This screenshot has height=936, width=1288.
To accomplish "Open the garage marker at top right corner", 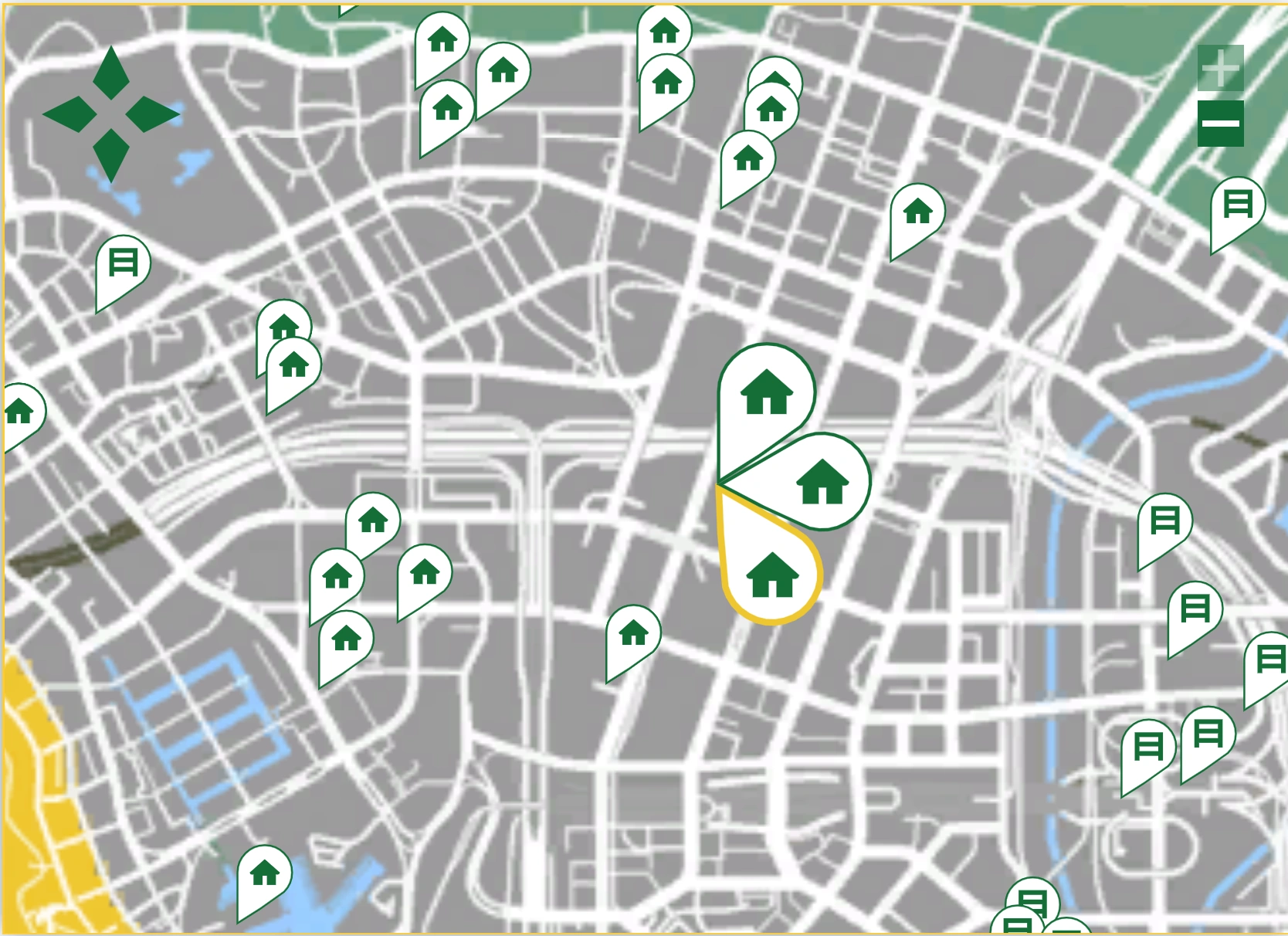I will click(x=1237, y=205).
